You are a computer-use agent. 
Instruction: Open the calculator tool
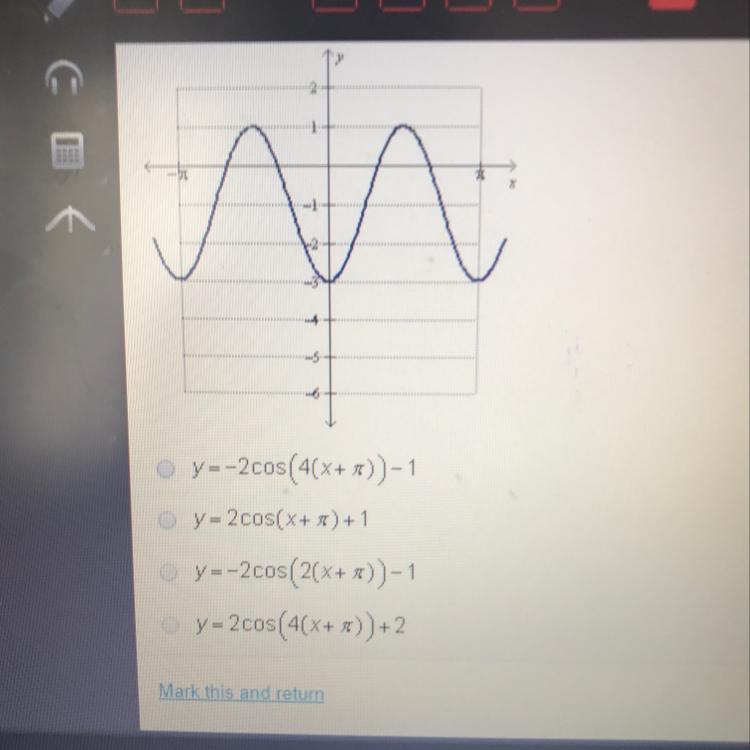68,150
